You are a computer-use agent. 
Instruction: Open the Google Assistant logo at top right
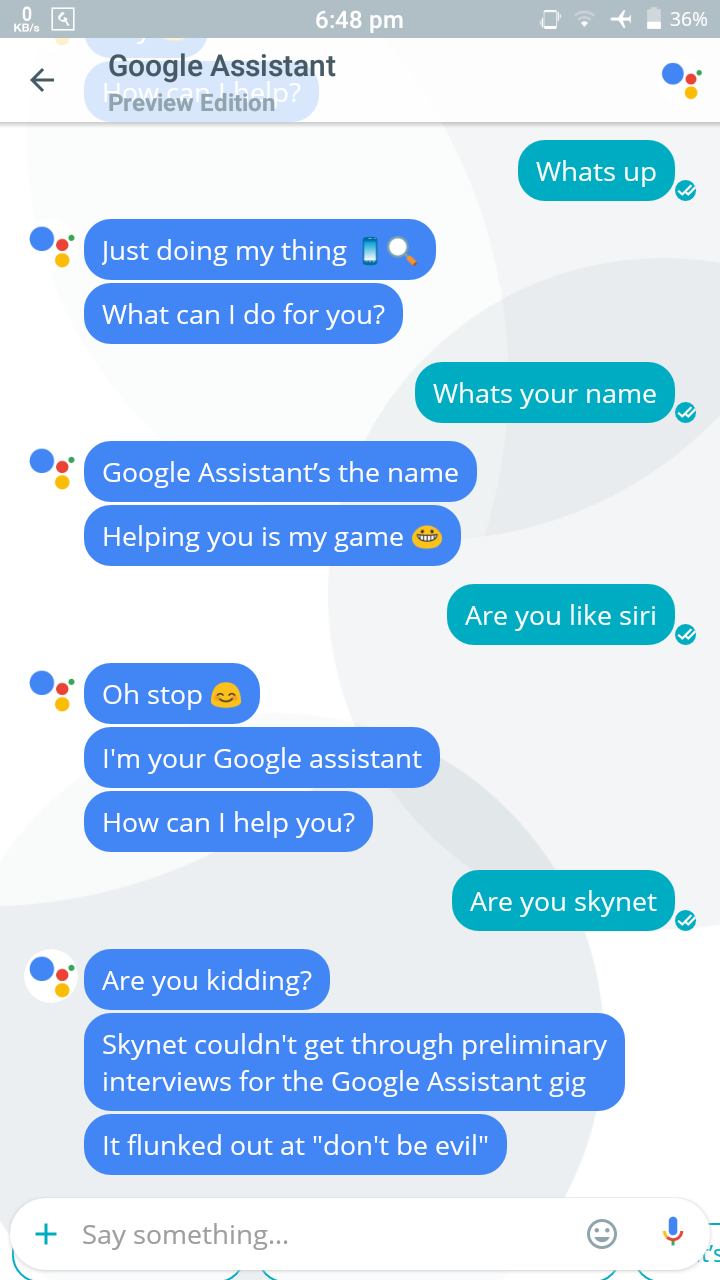[x=680, y=80]
